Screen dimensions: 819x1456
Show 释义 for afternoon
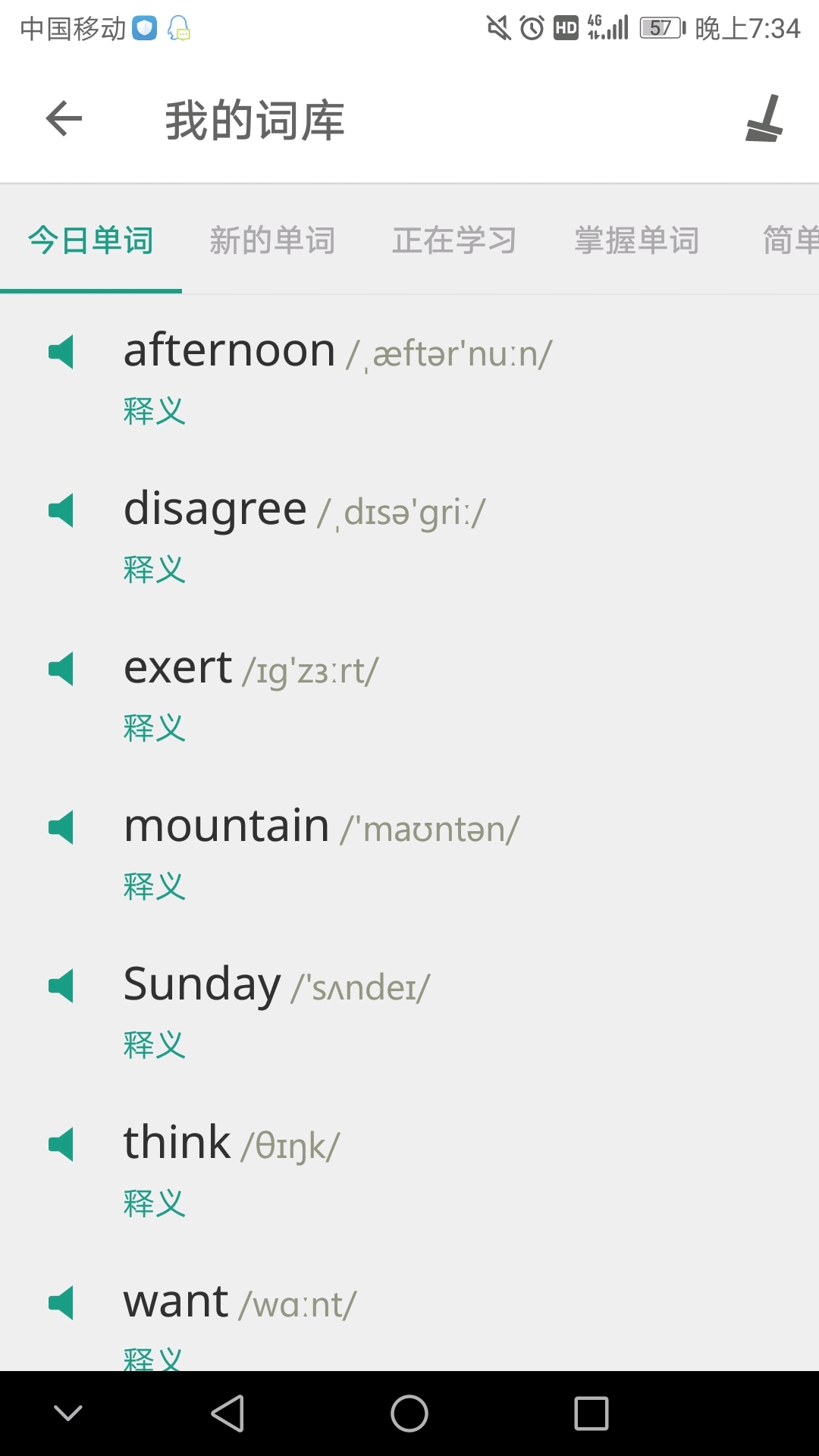click(155, 411)
